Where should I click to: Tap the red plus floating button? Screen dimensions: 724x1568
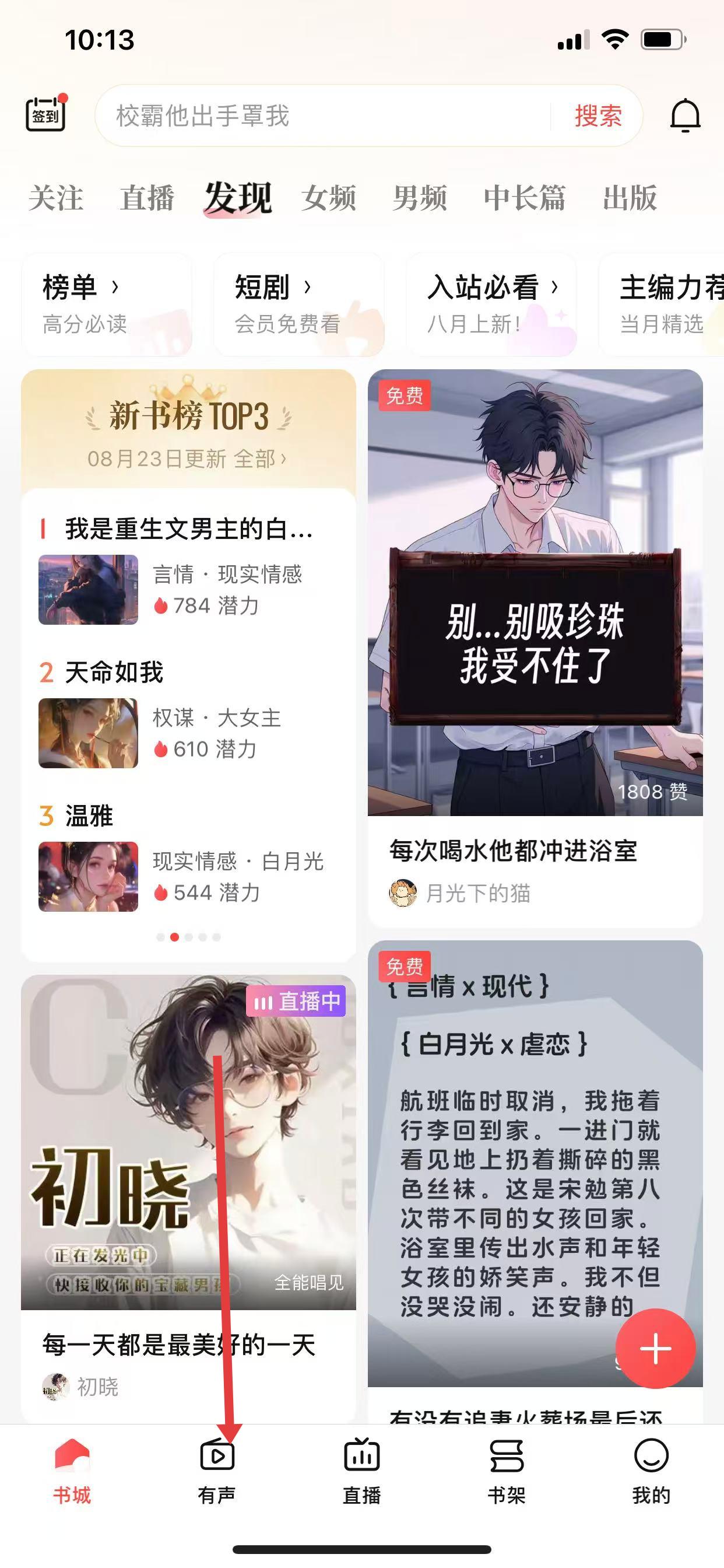[655, 1348]
